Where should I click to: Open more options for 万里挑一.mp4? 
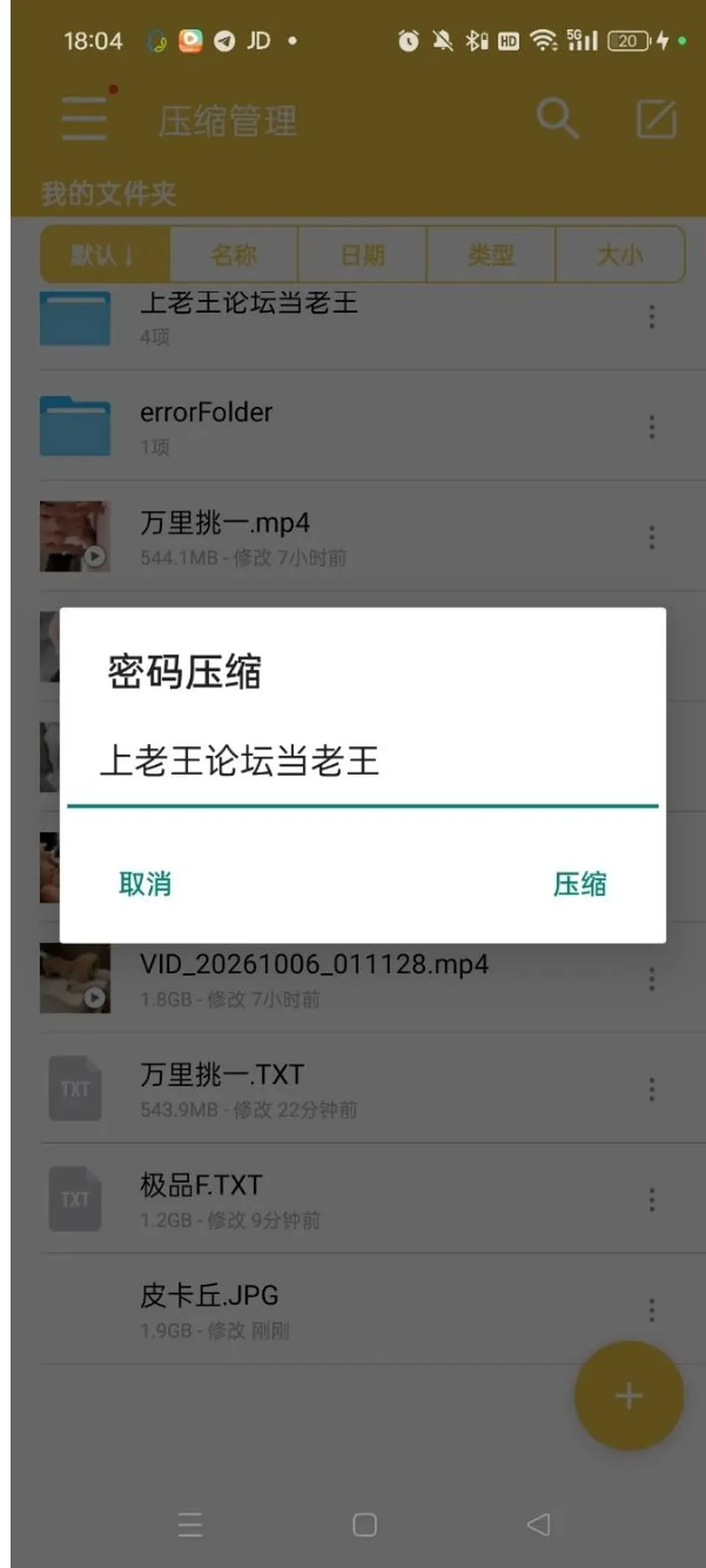pyautogui.click(x=652, y=537)
